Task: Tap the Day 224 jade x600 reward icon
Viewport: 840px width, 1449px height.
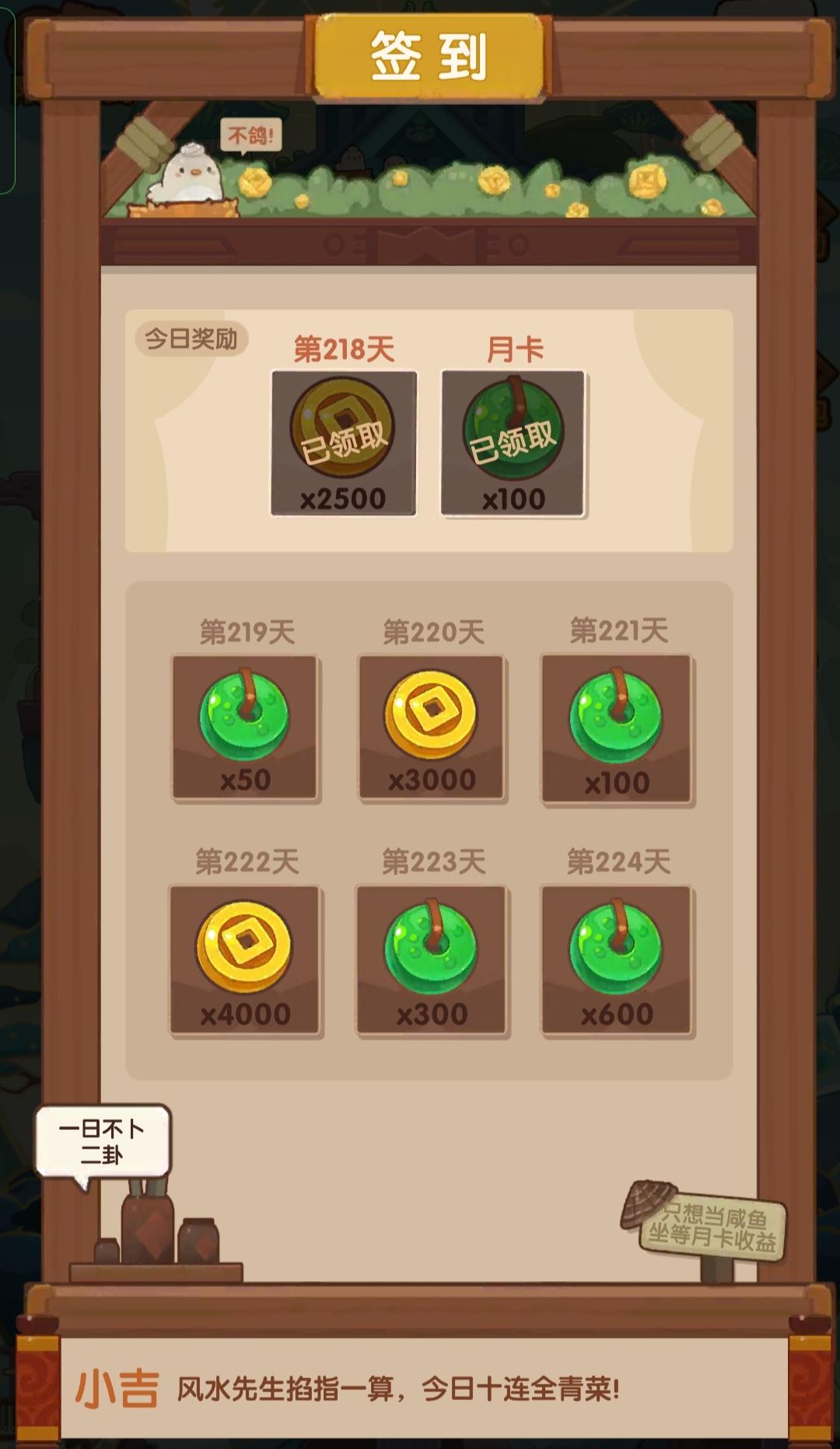Action: (x=618, y=957)
